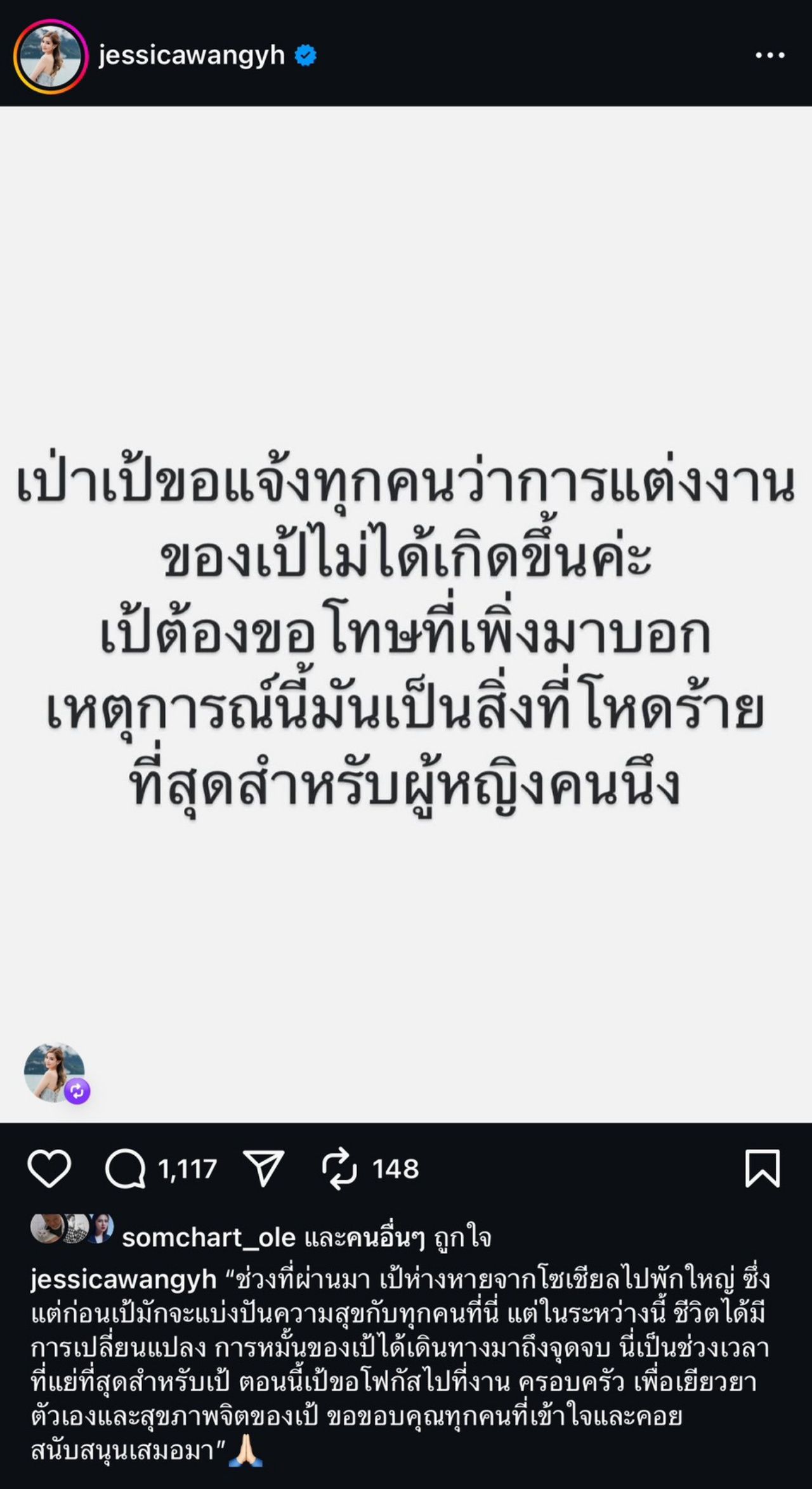812x1489 pixels.
Task: Share this post via the paper plane
Action: click(264, 1168)
